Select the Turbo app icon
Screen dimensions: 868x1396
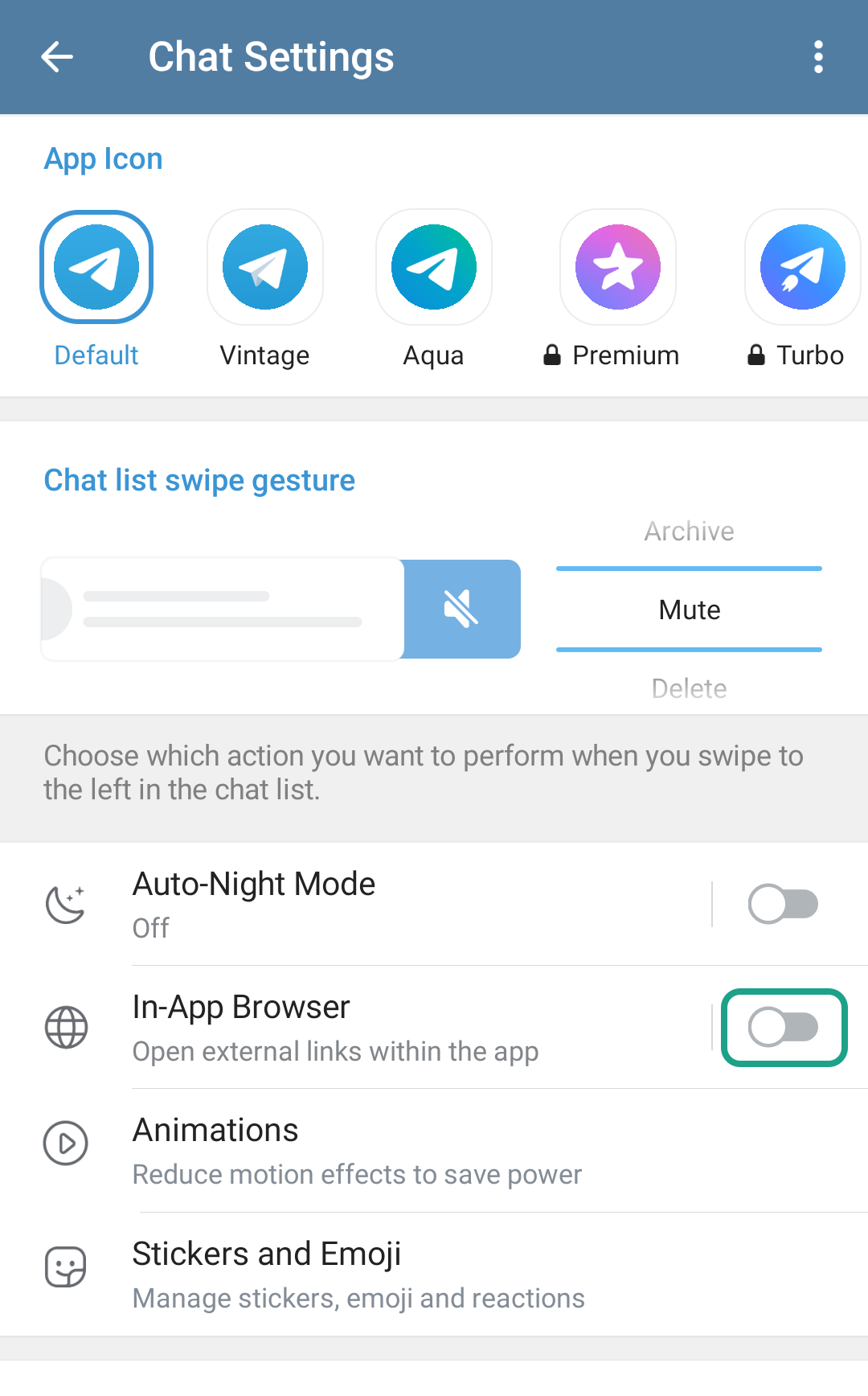click(801, 267)
